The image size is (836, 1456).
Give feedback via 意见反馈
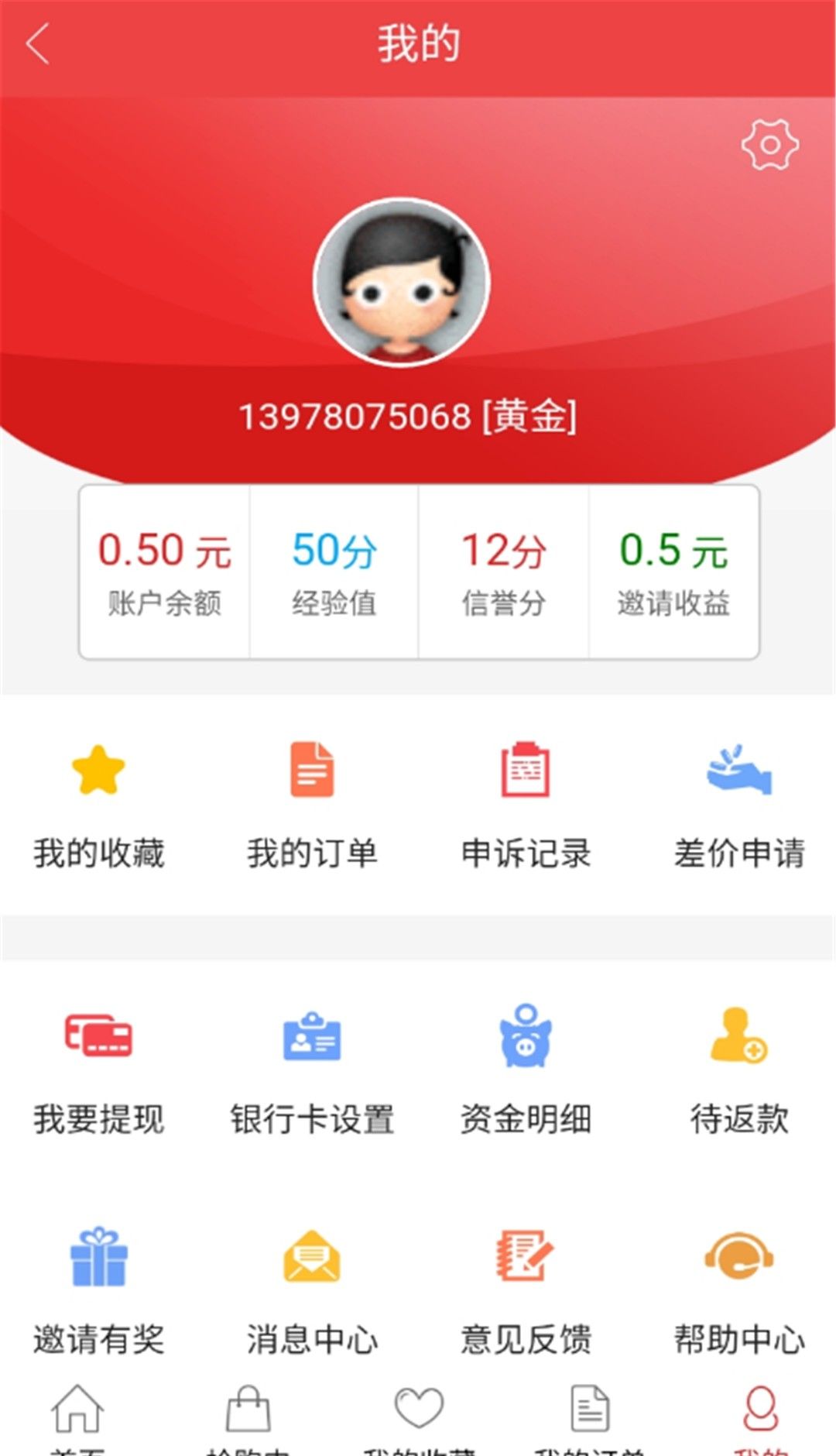(x=526, y=1291)
